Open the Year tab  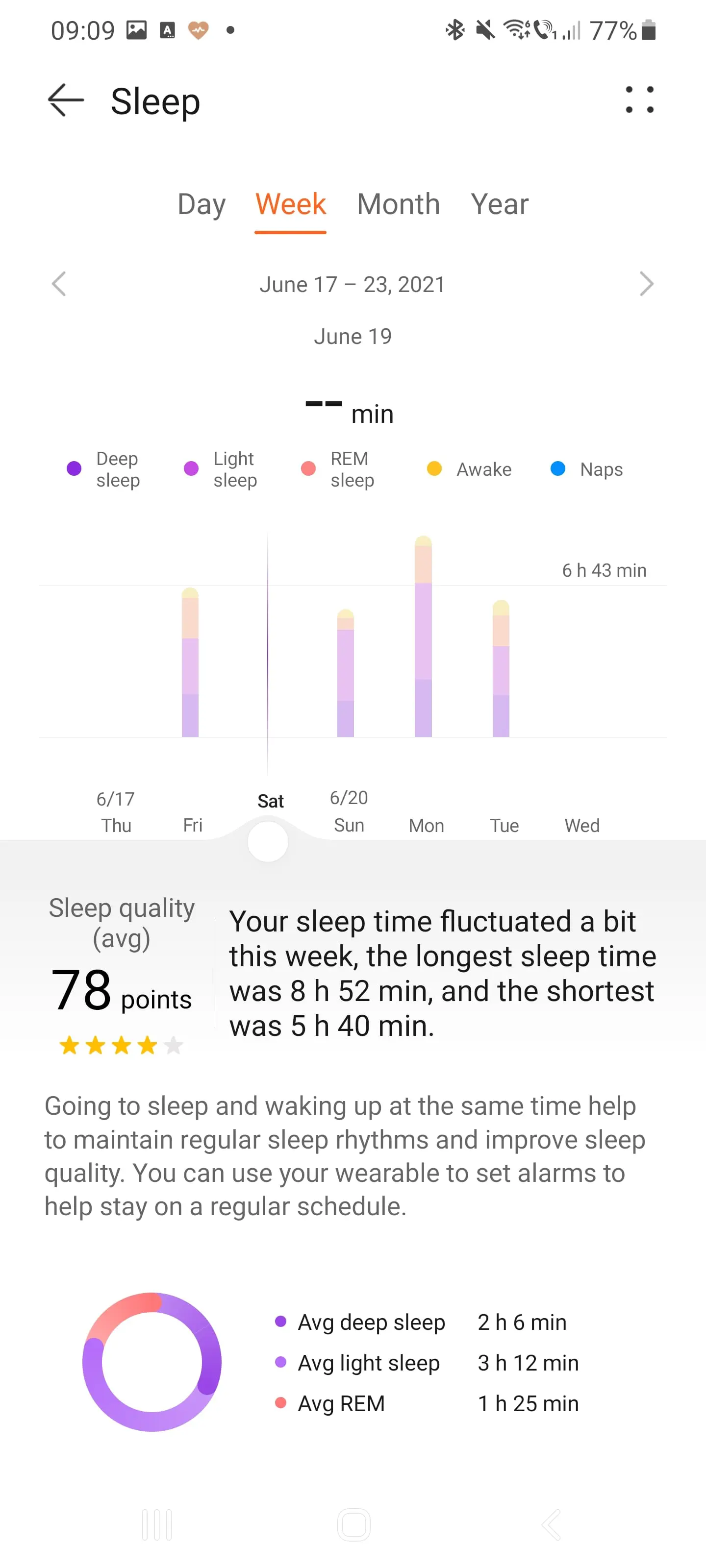click(x=500, y=204)
